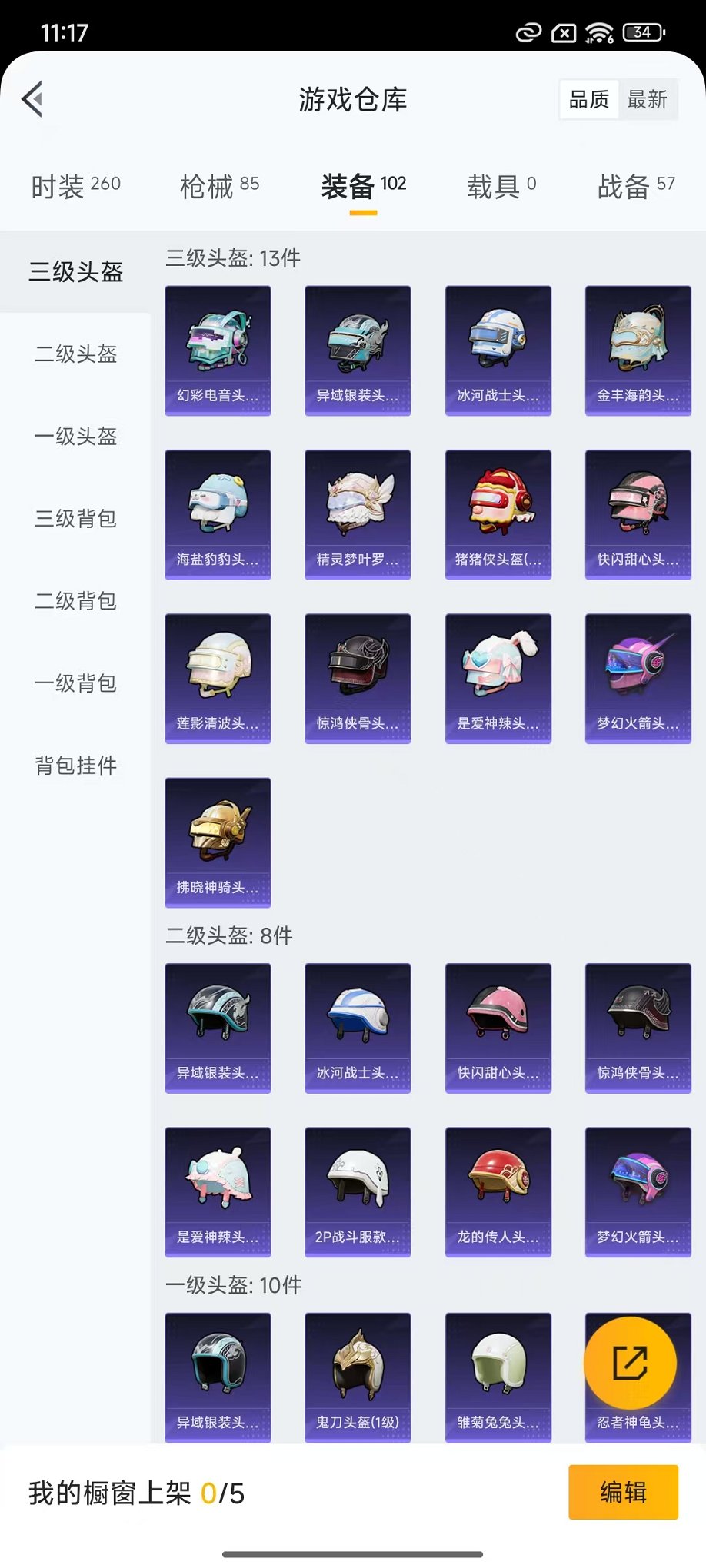706x1568 pixels.
Task: View the 拂晓神骑头 golden helmet
Action: click(x=218, y=842)
